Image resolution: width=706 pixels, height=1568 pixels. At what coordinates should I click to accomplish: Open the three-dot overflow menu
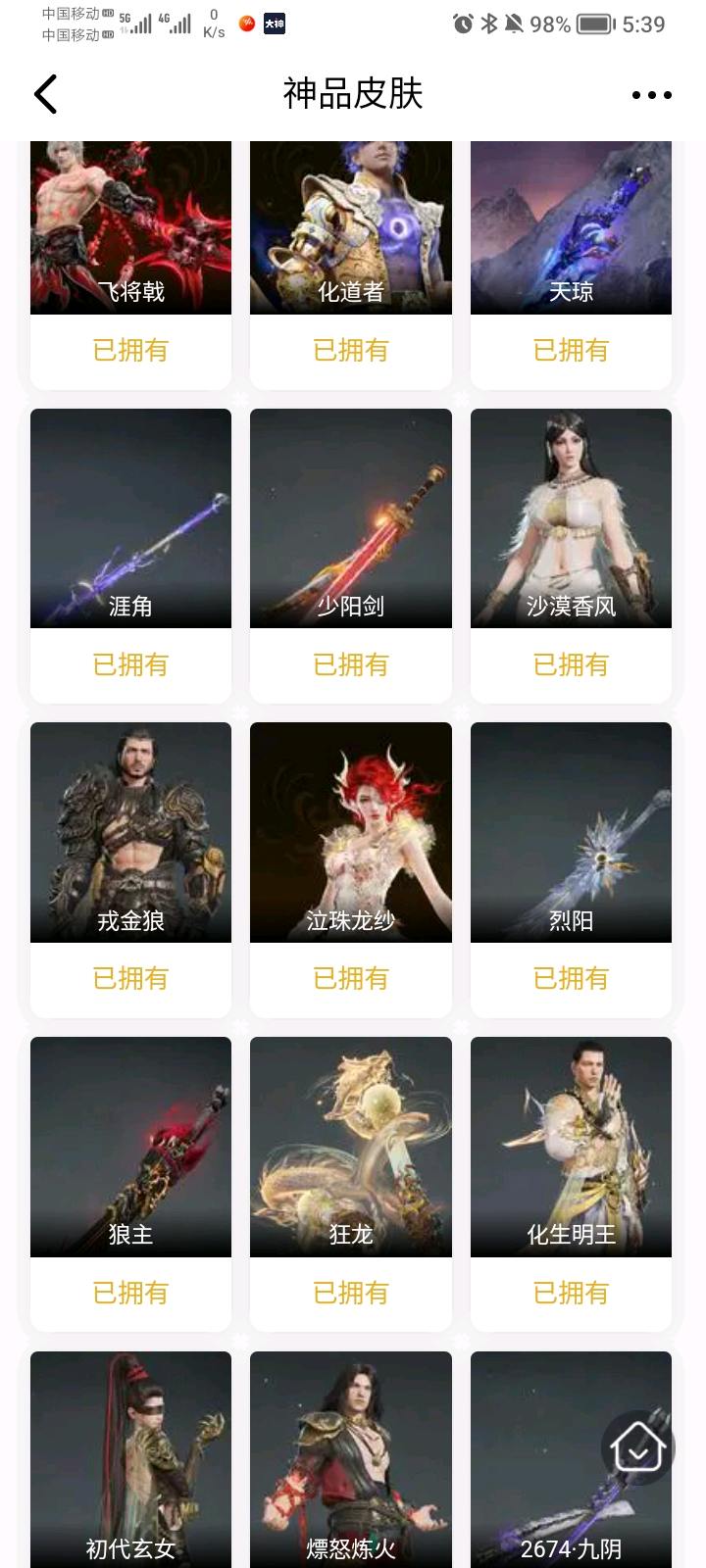point(651,95)
